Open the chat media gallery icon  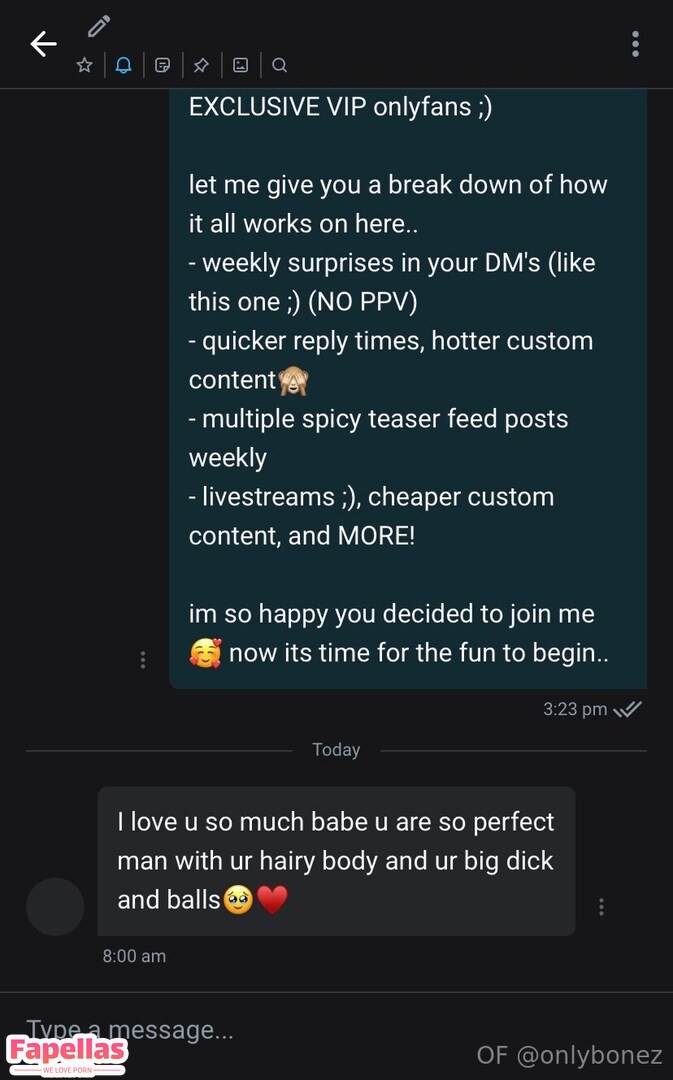[x=240, y=65]
